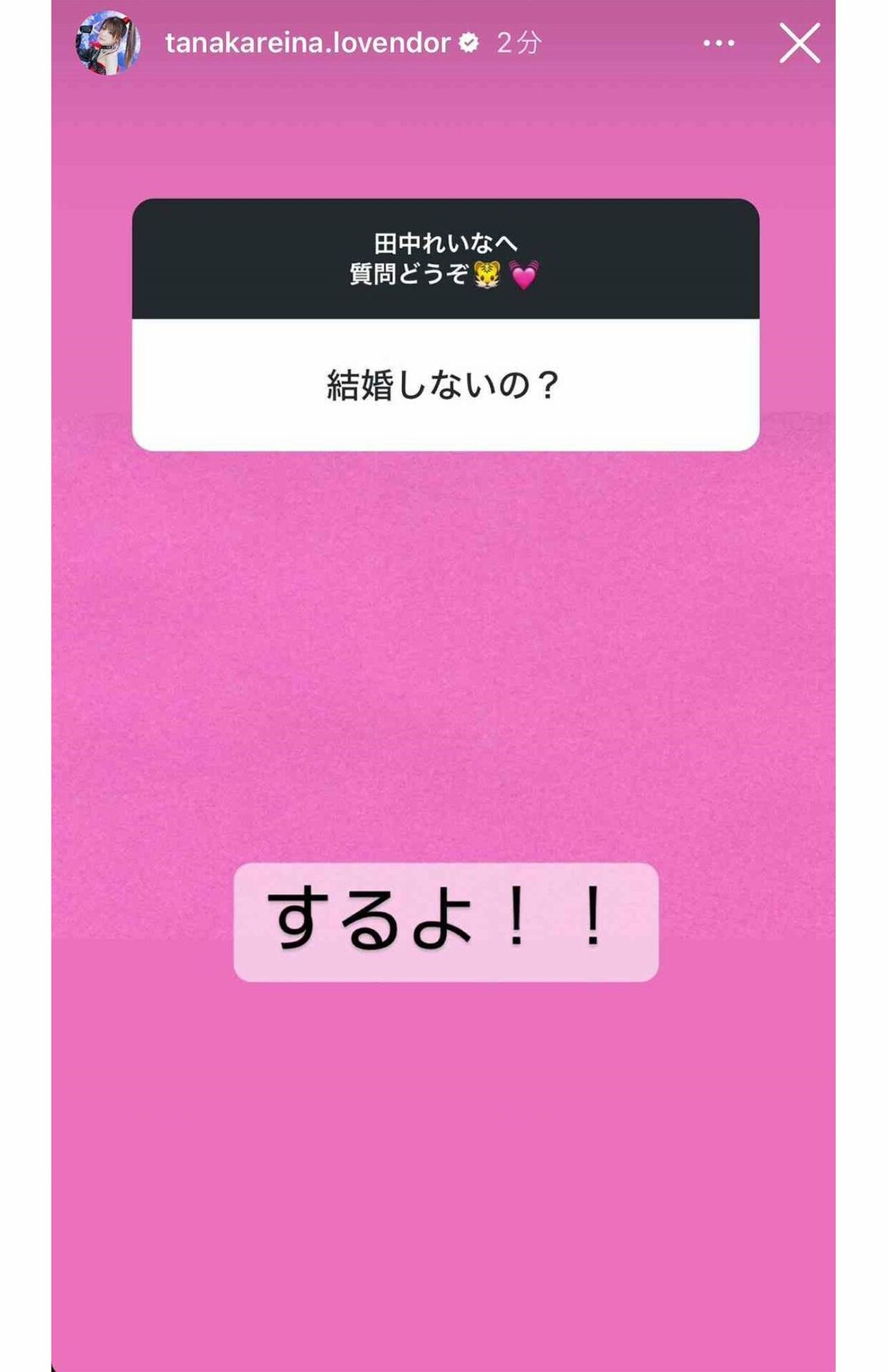
Task: Tap the story author's profile picture
Action: (107, 44)
